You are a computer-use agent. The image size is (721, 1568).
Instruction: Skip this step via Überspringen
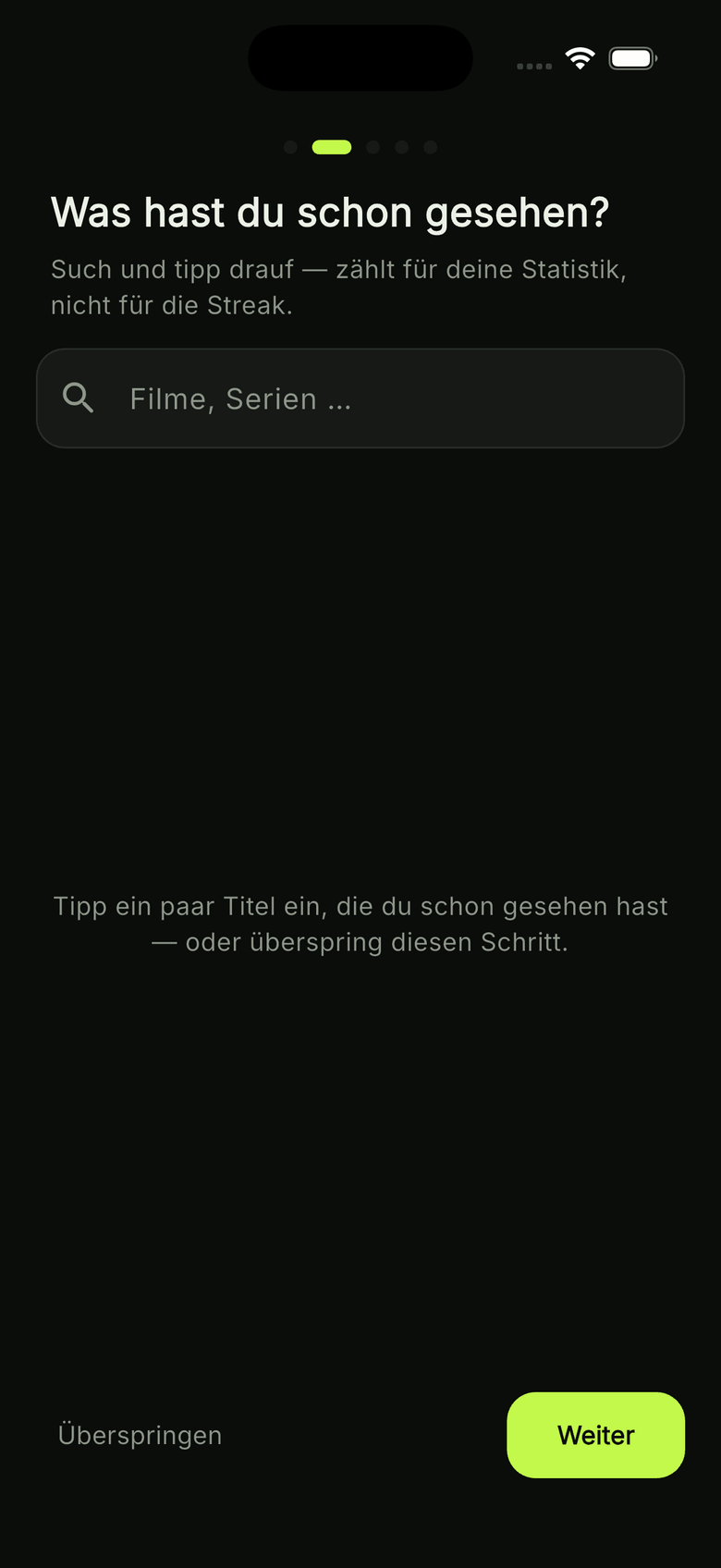[140, 1435]
